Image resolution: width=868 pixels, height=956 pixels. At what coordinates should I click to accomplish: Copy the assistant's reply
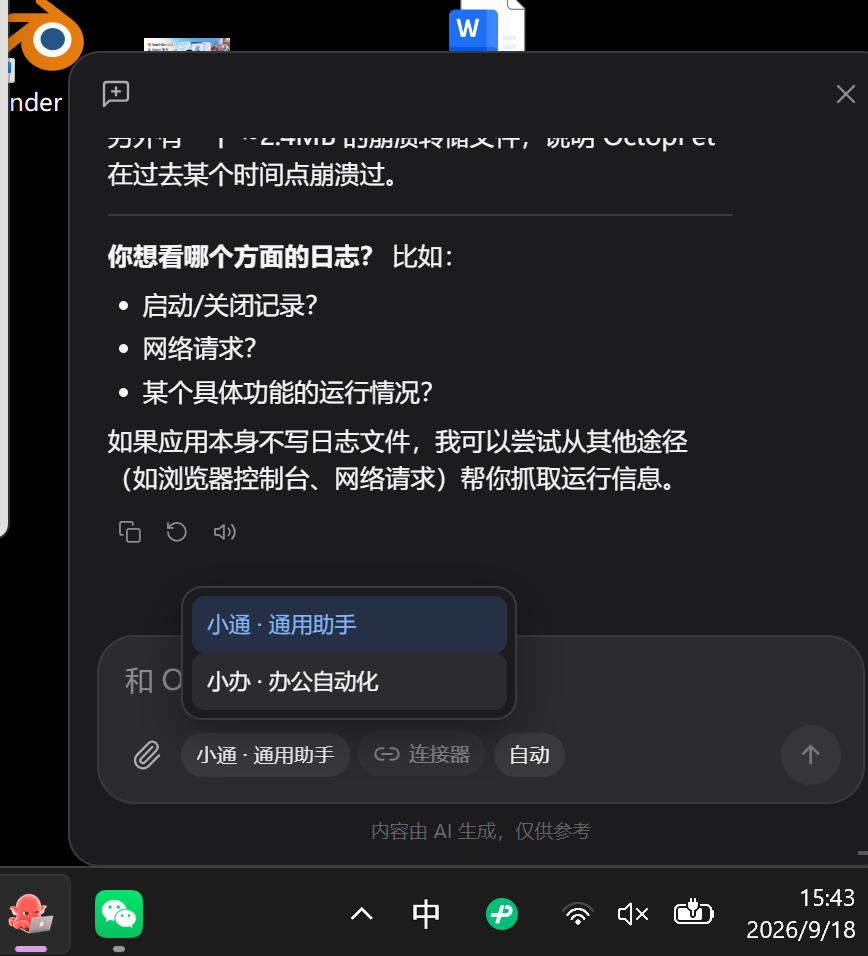[129, 532]
